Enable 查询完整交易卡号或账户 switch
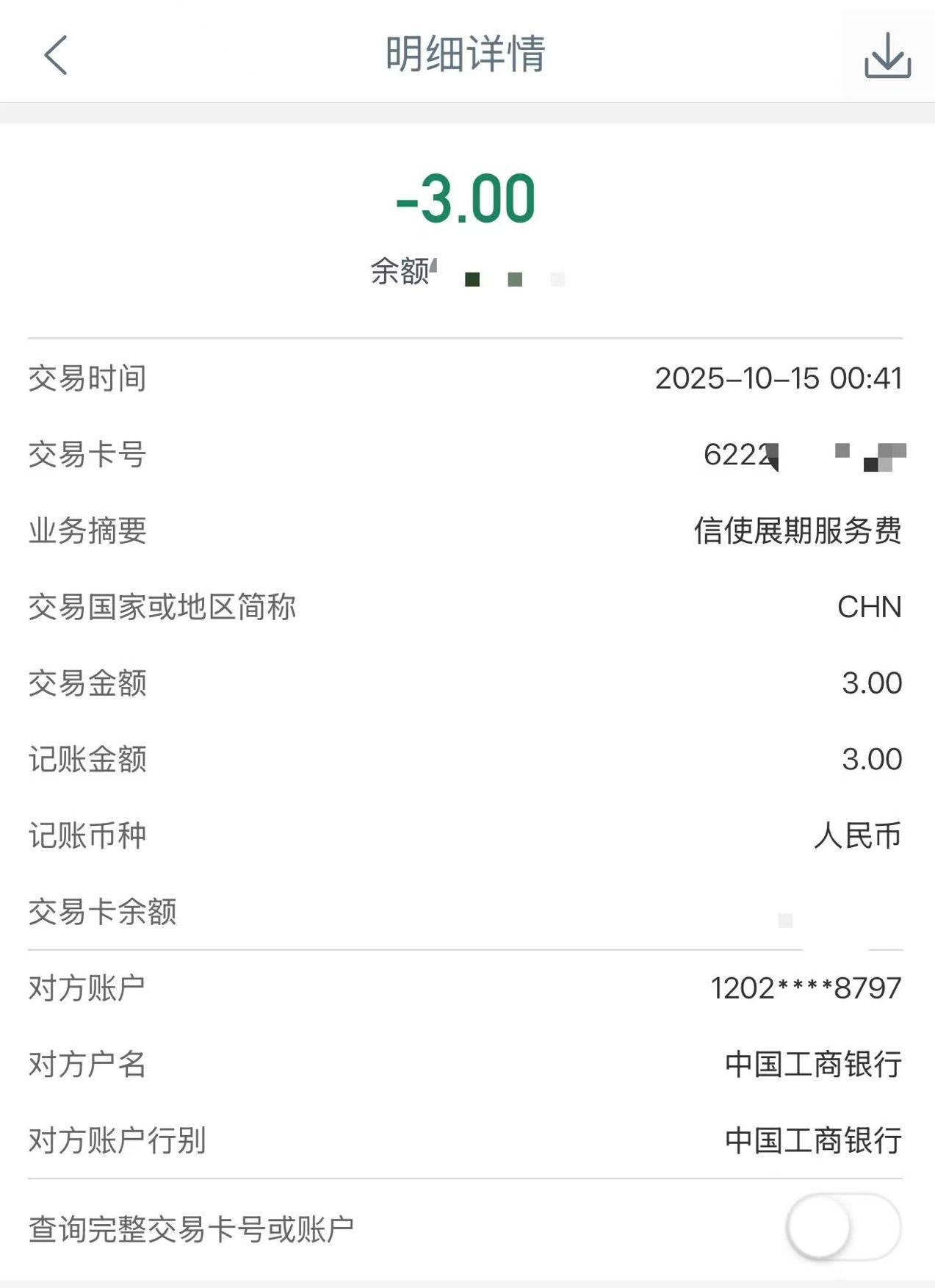Image resolution: width=935 pixels, height=1288 pixels. [842, 1227]
